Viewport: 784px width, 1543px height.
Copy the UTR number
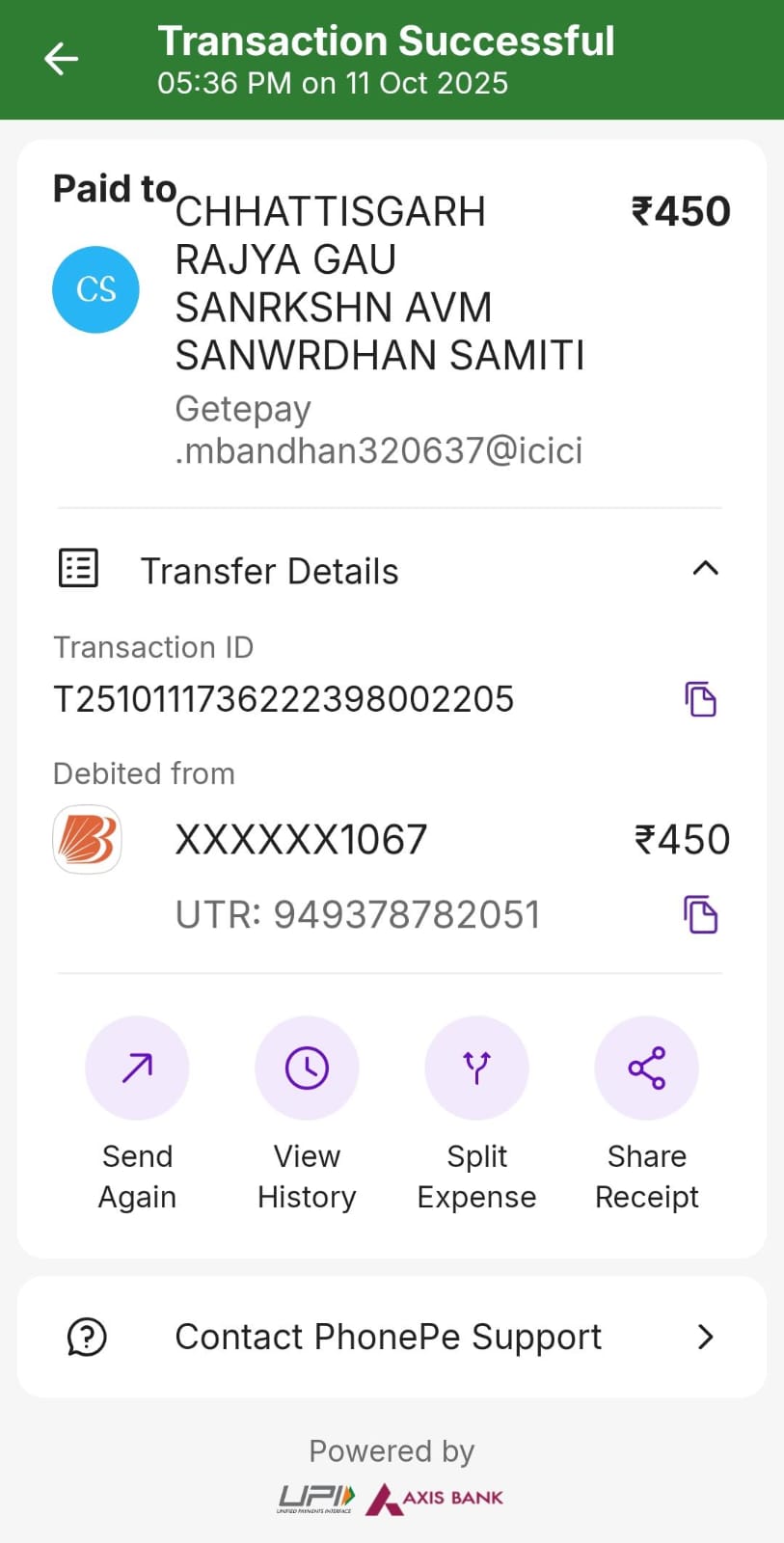coord(701,914)
